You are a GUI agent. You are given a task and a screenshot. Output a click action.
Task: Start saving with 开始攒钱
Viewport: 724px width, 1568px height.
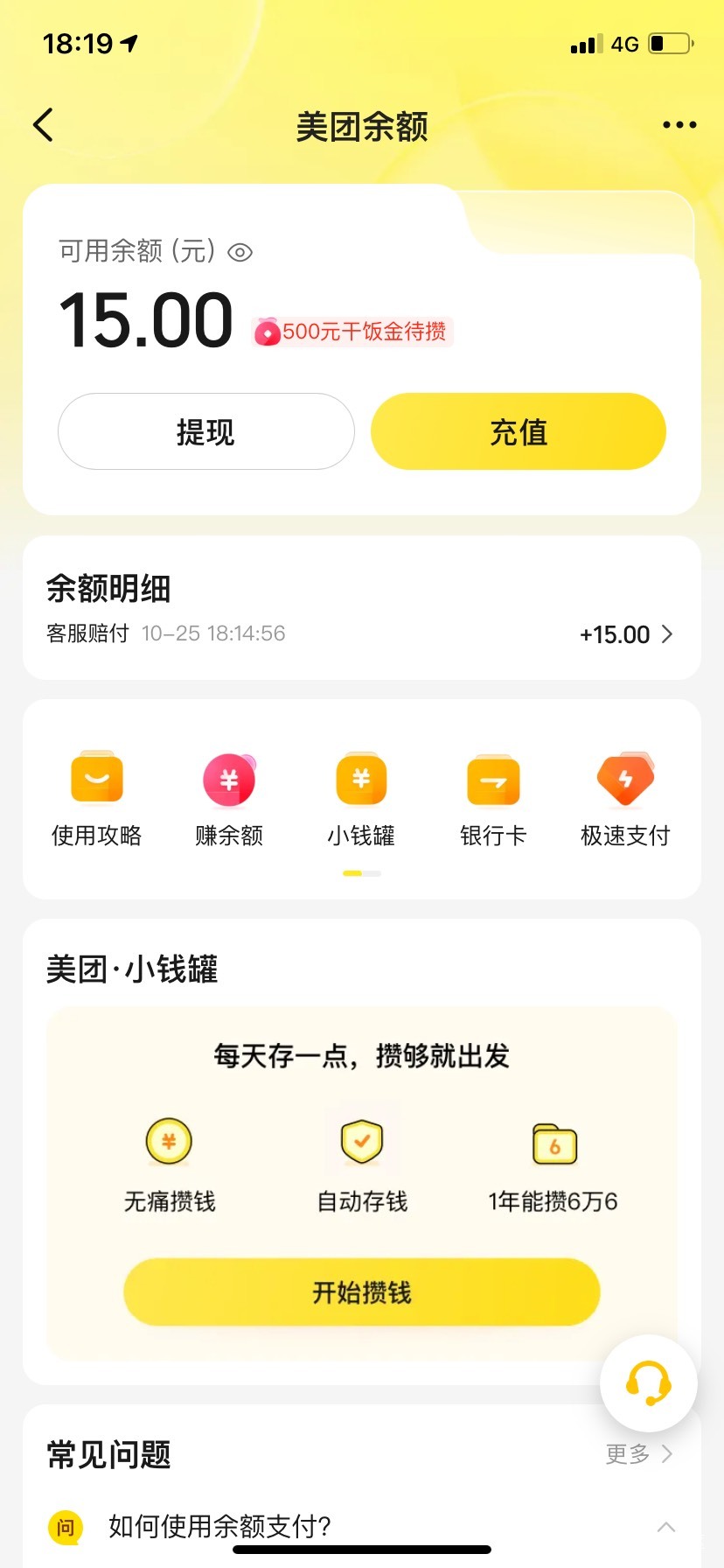(x=362, y=1292)
